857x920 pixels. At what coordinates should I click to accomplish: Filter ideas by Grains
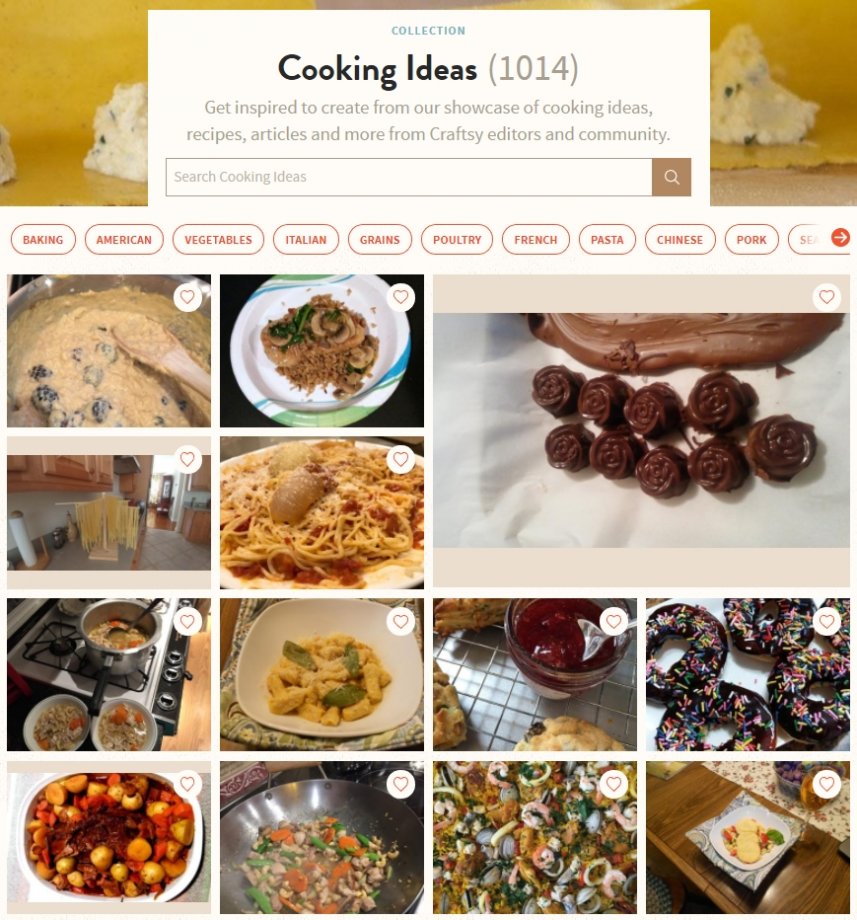click(x=380, y=240)
